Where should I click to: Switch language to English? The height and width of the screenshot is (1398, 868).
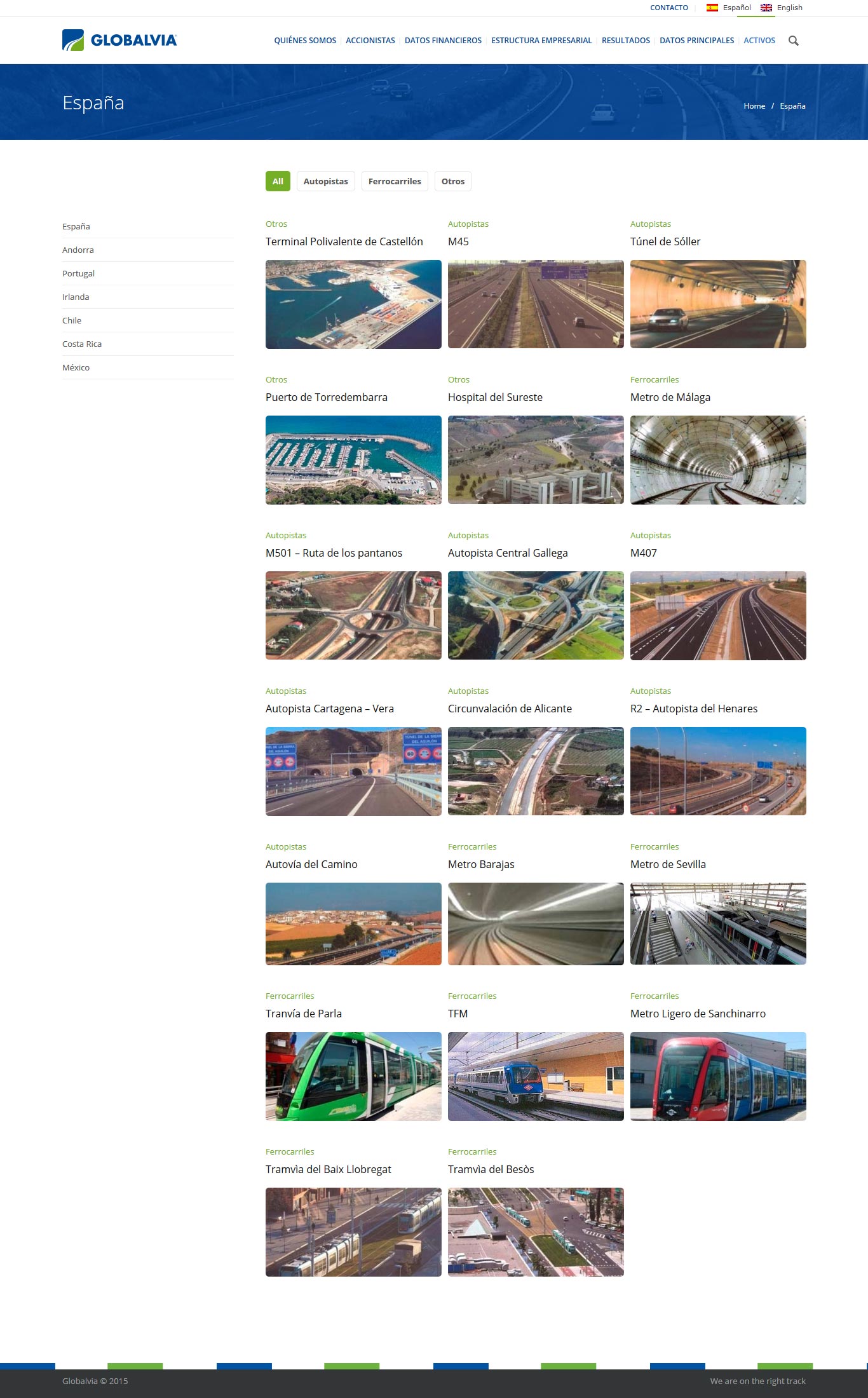pos(782,8)
